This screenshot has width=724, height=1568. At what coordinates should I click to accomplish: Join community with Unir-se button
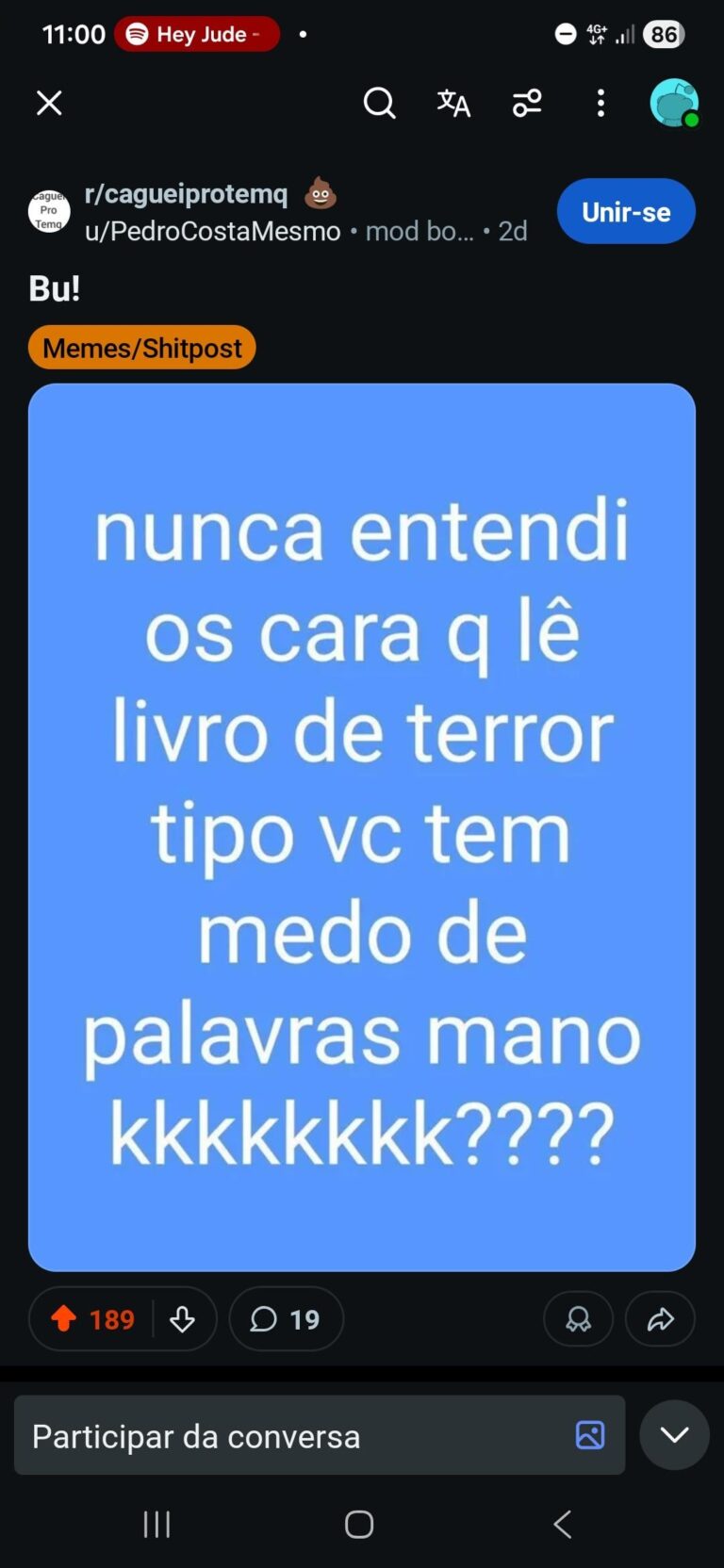[x=625, y=211]
